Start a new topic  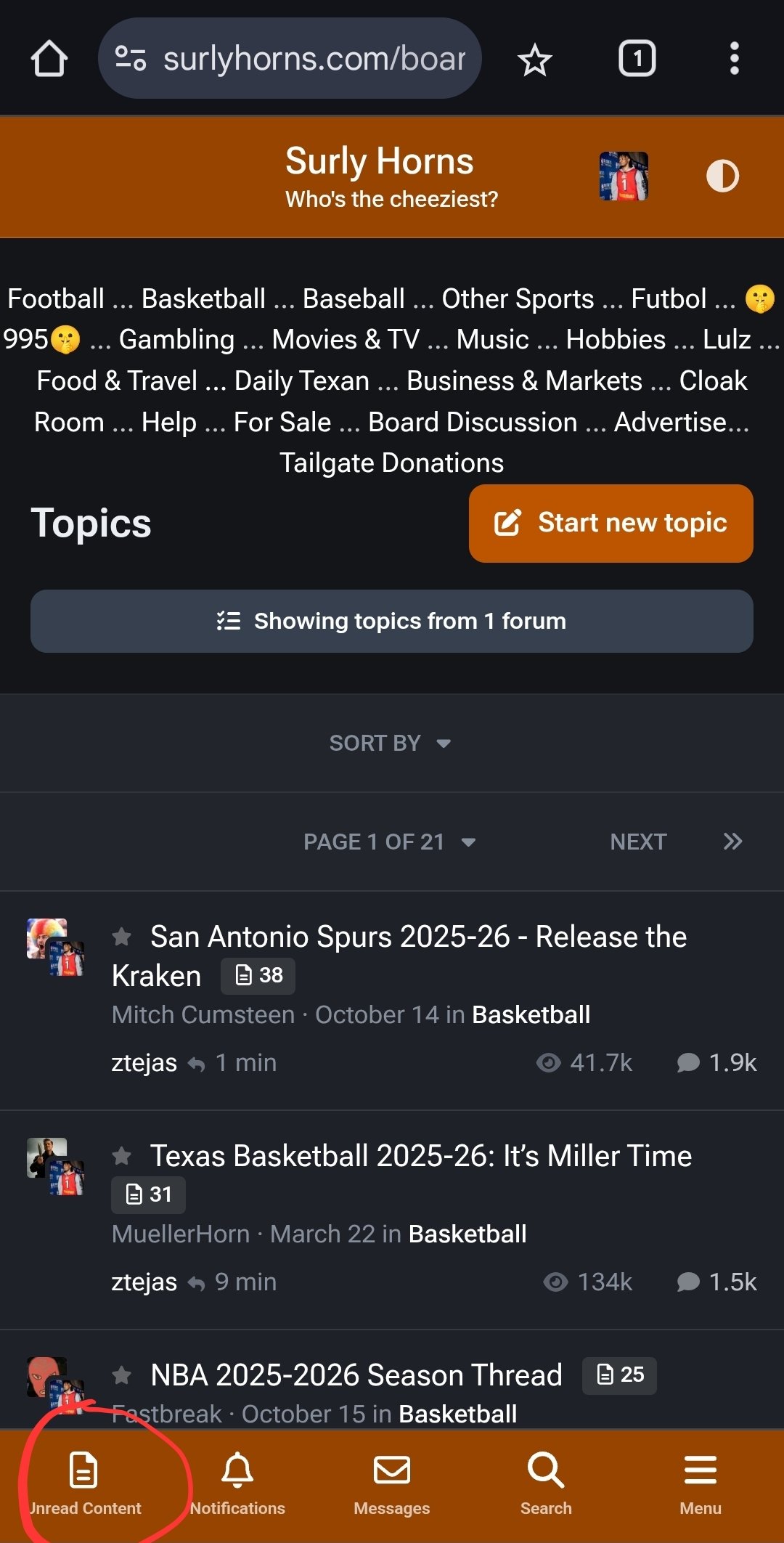[611, 523]
